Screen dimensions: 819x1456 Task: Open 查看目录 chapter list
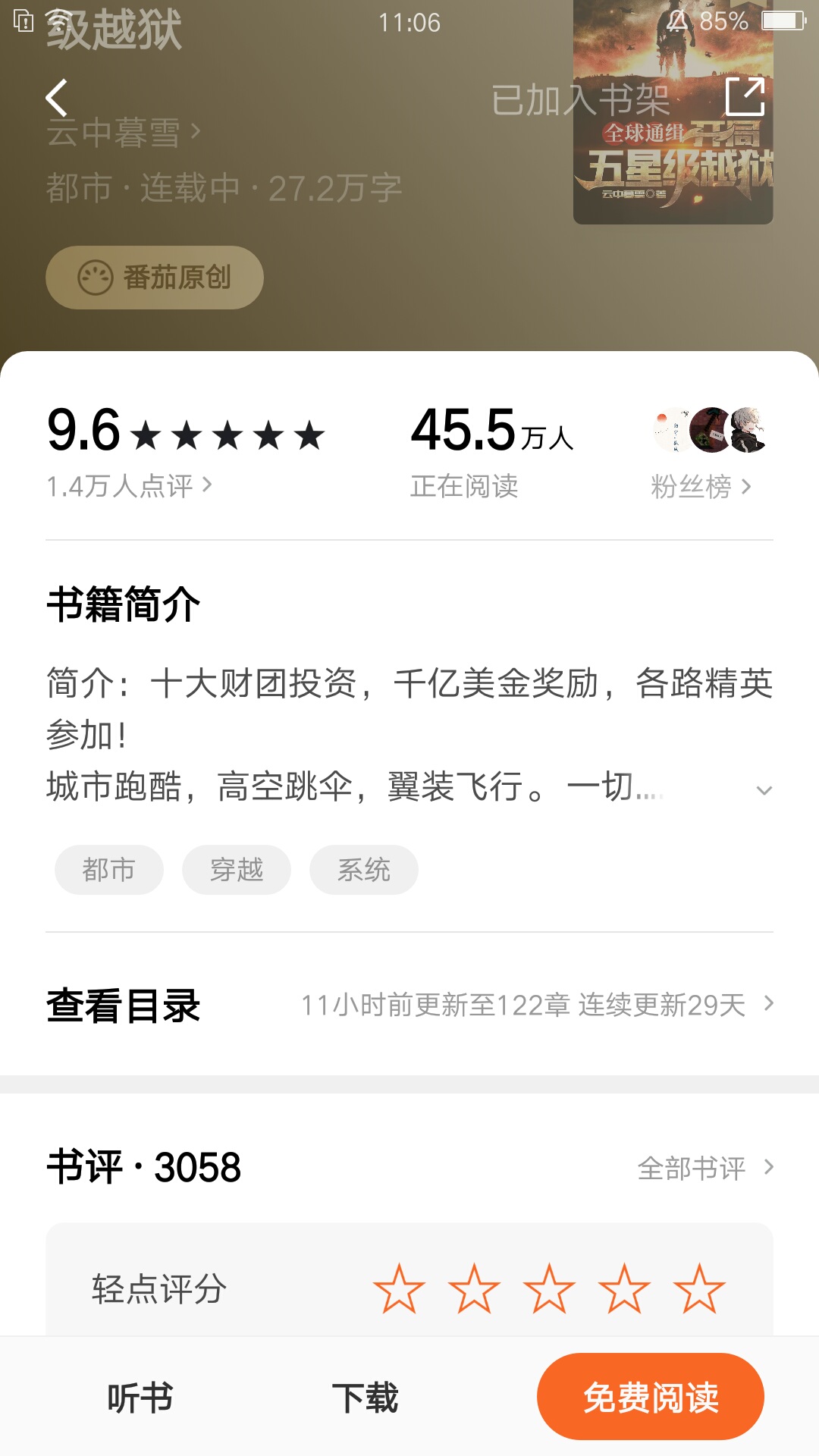(409, 1006)
